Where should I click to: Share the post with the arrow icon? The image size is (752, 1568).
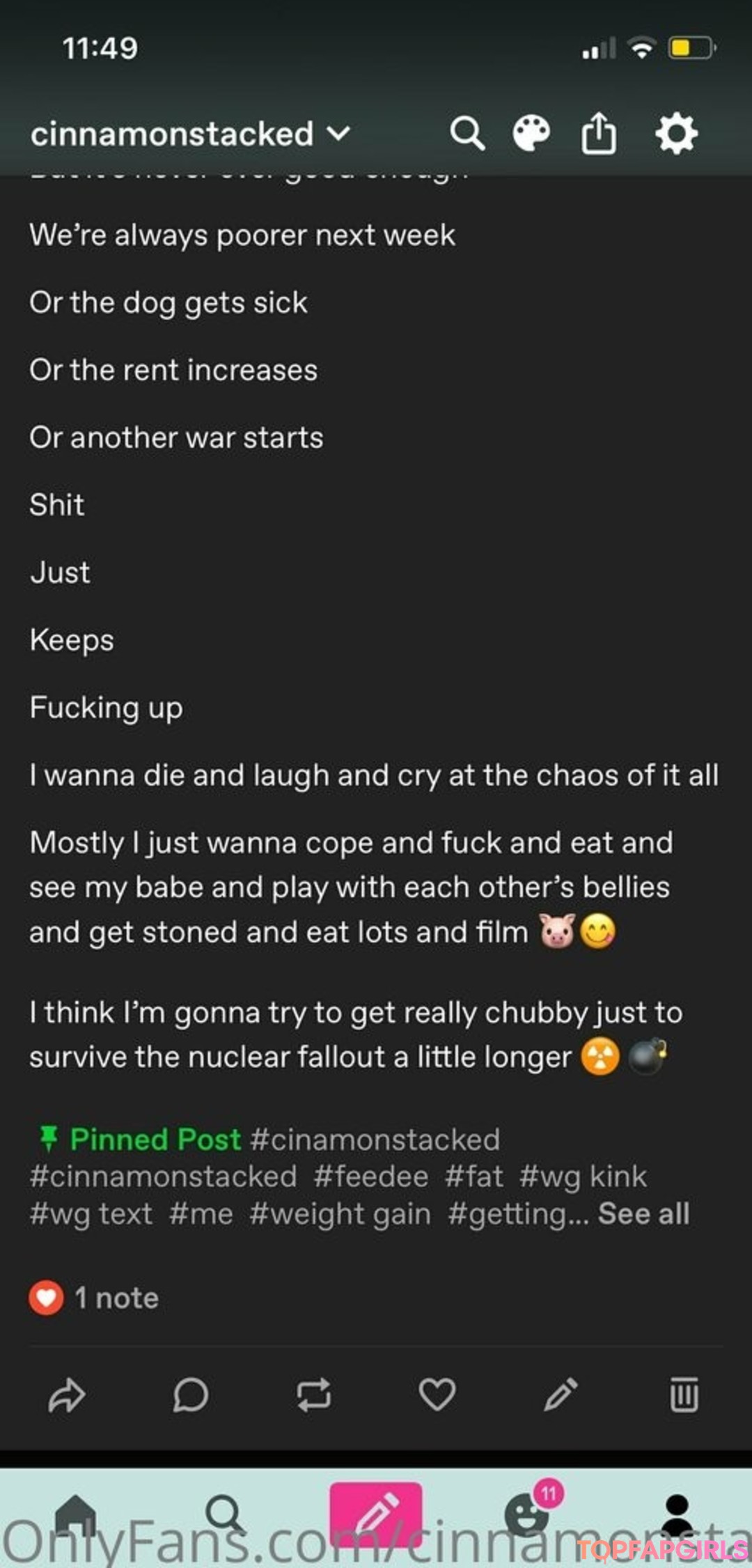(67, 1395)
